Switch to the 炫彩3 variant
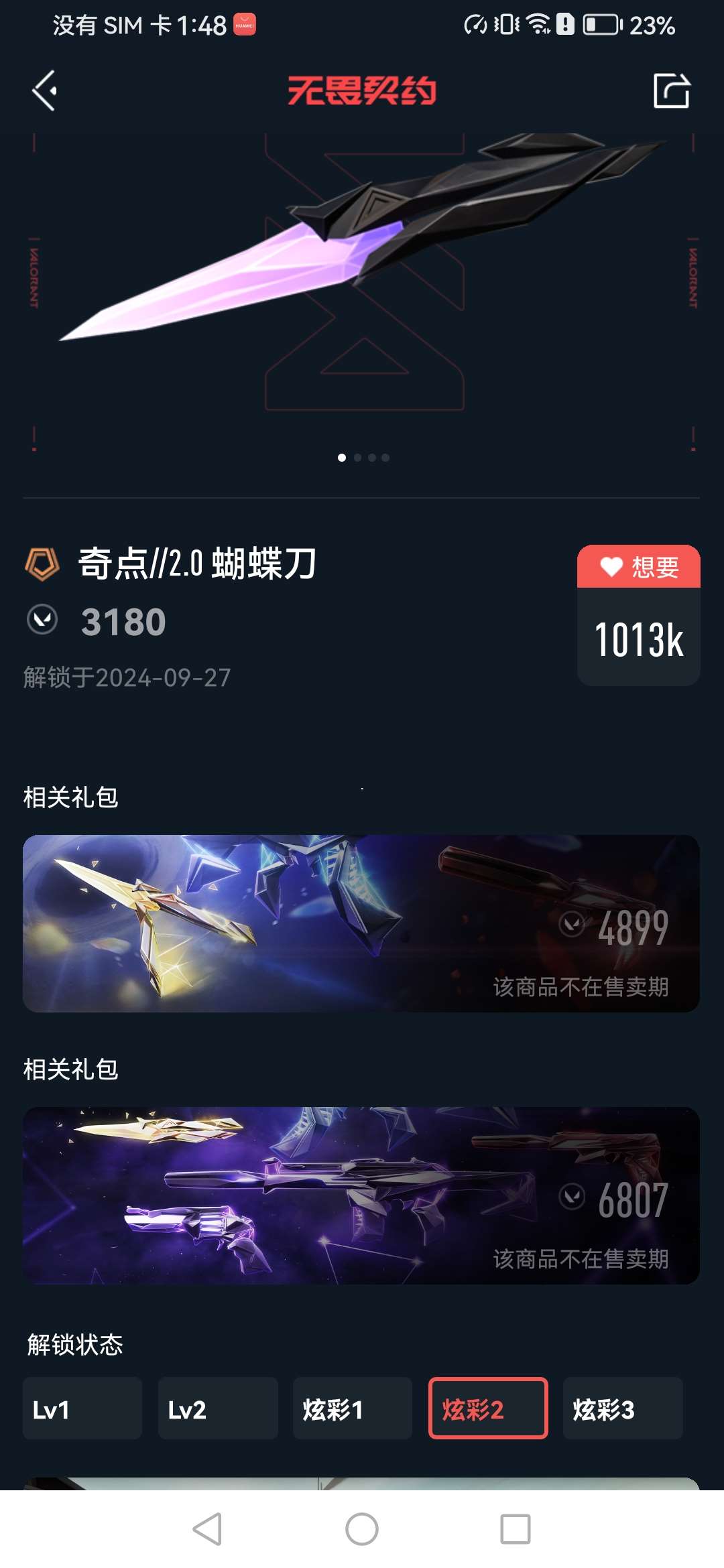Image resolution: width=724 pixels, height=1568 pixels. [x=623, y=1409]
